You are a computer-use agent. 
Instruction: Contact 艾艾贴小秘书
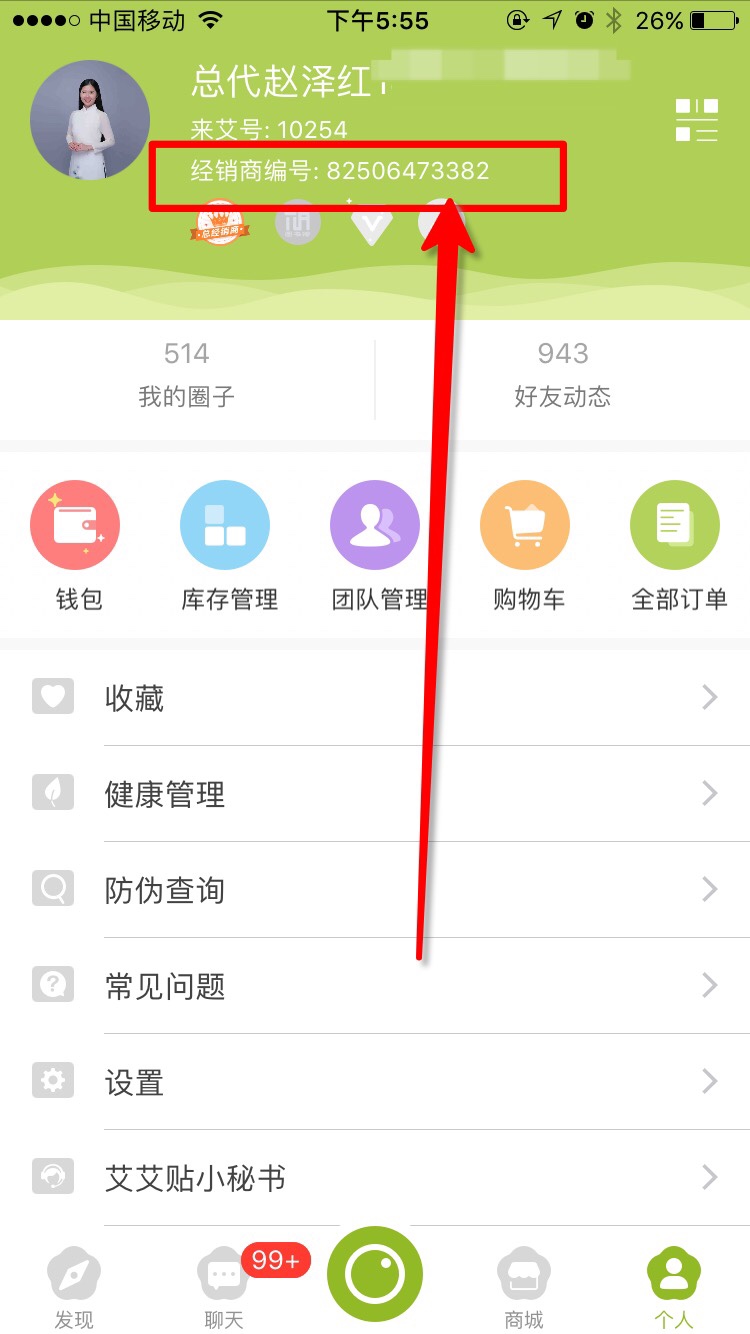(x=375, y=1178)
